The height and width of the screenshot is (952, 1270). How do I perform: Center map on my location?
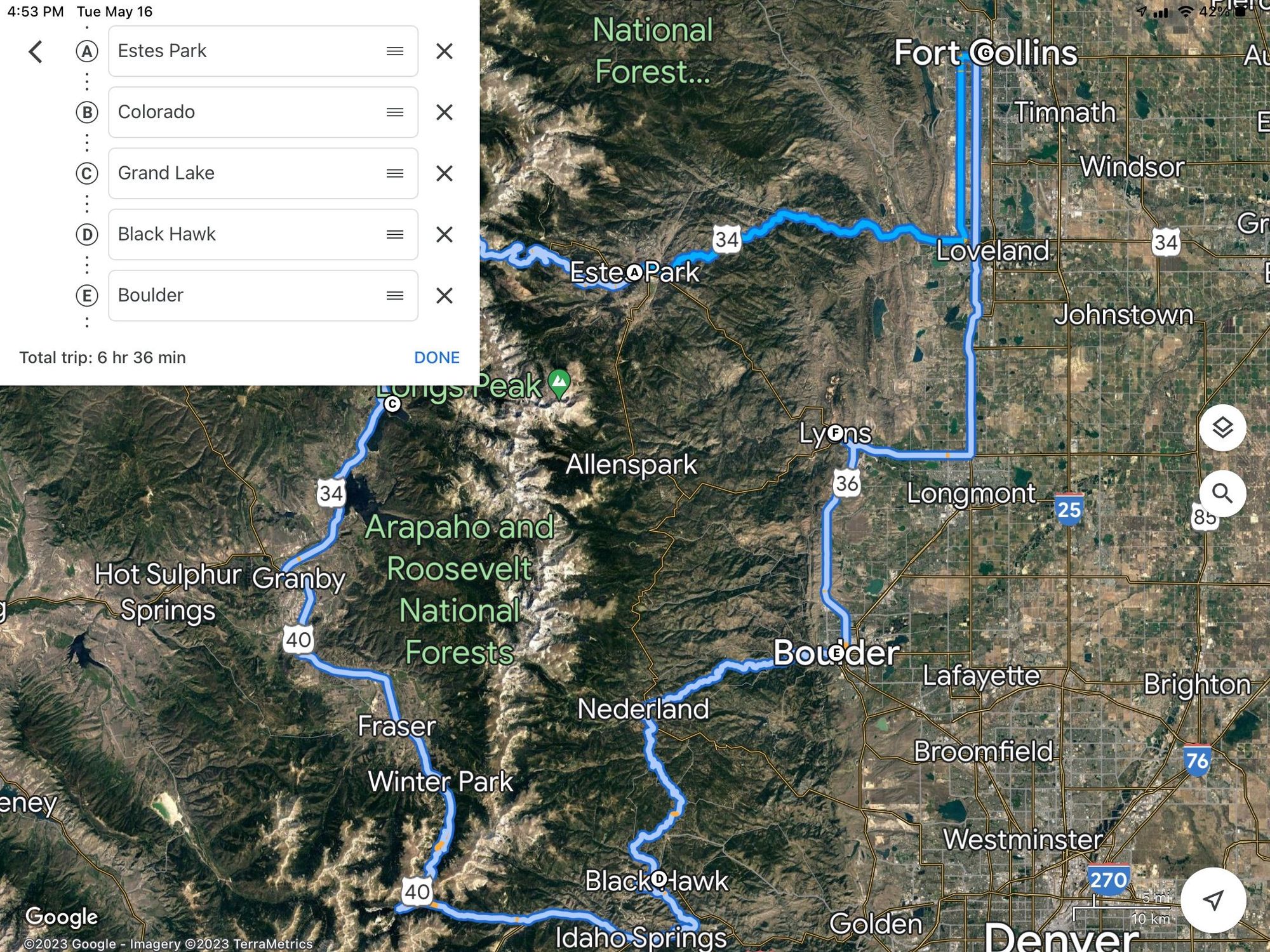point(1213,899)
